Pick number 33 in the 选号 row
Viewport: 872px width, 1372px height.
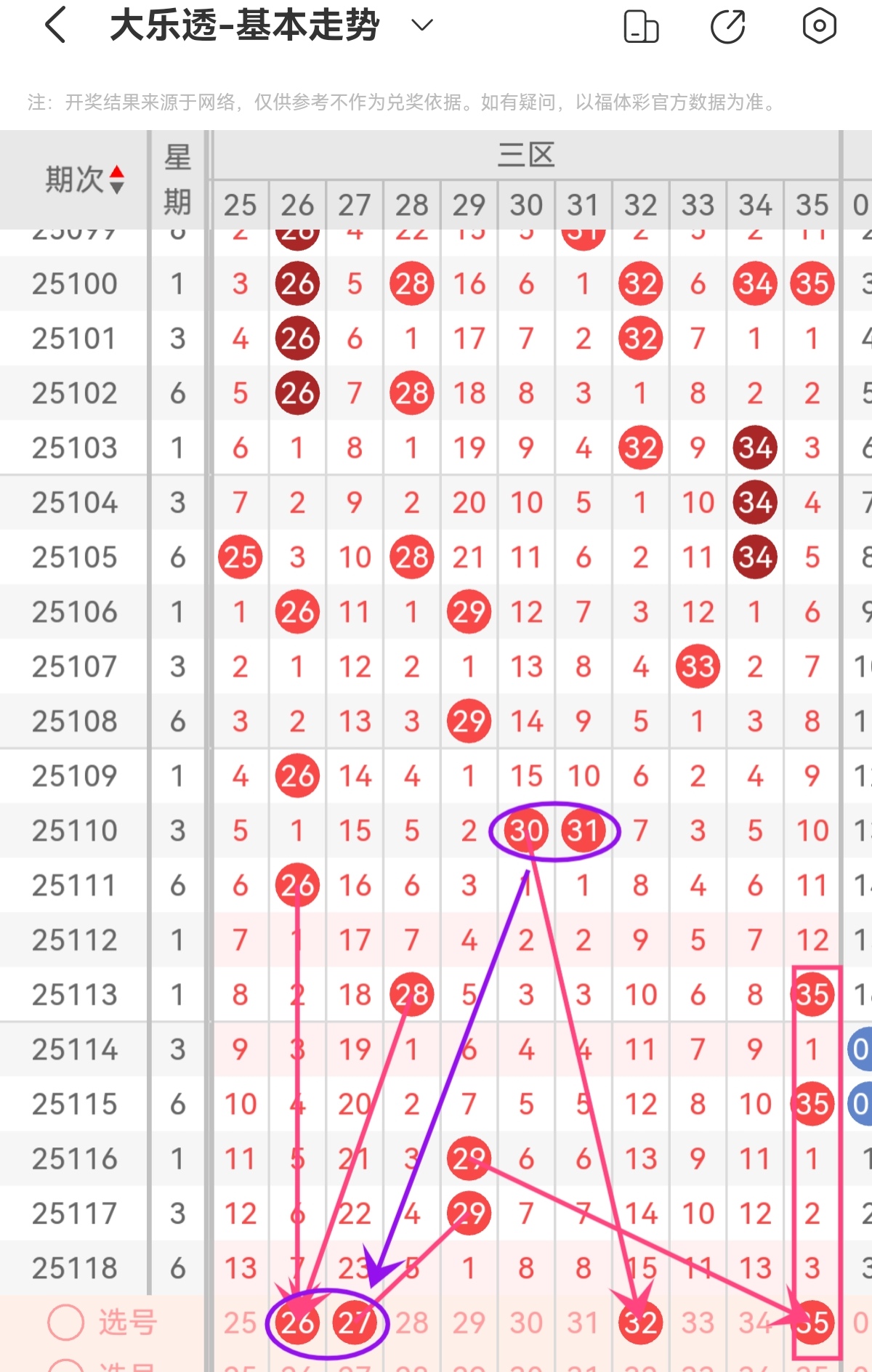[698, 1323]
